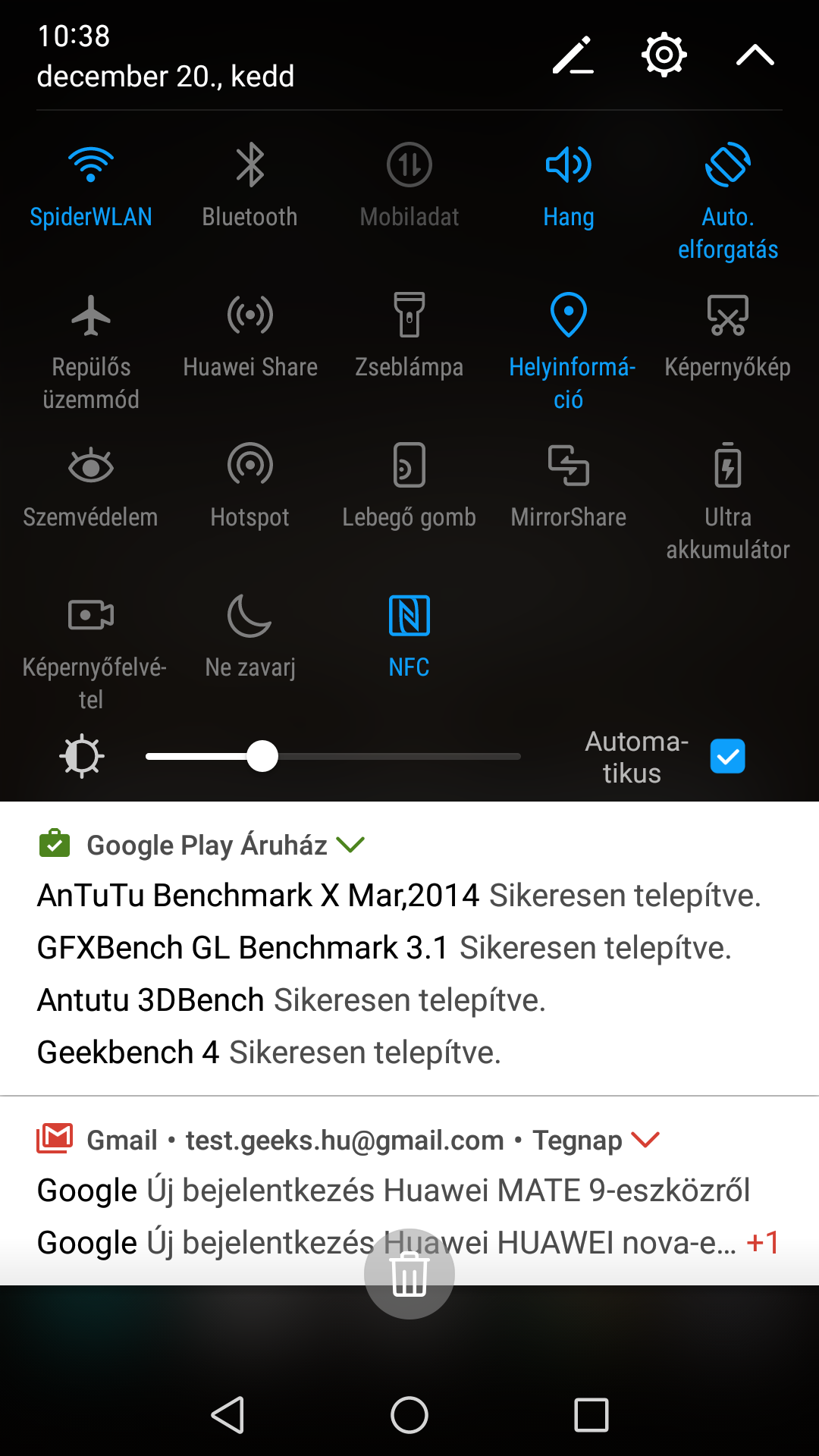Uncheck the Automatikus brightness checkbox

[x=727, y=756]
